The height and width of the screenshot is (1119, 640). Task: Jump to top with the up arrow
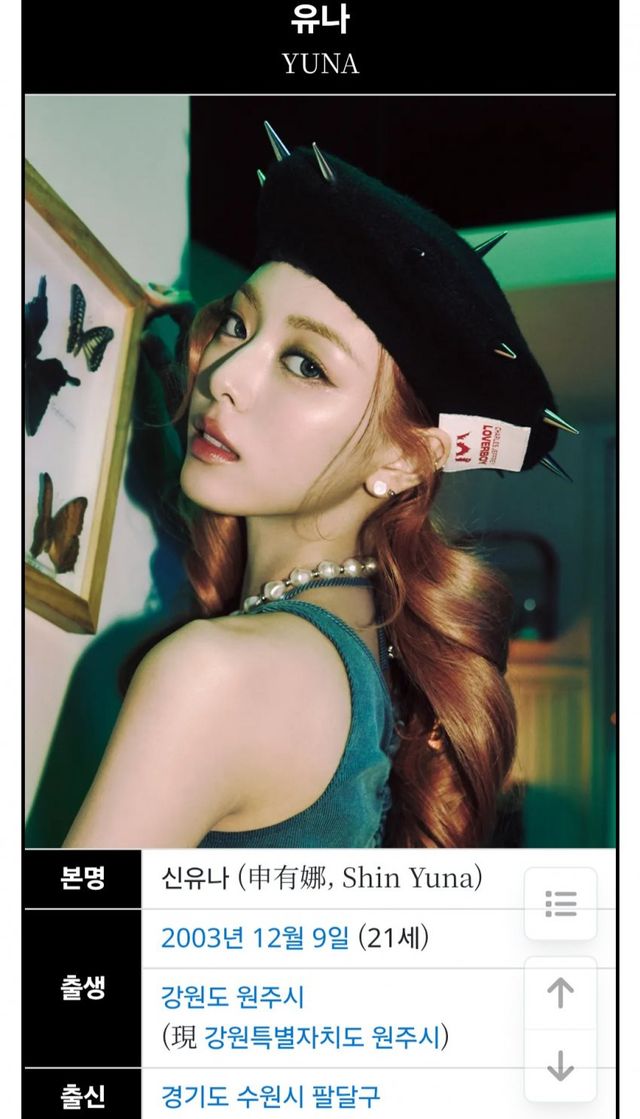(x=561, y=993)
